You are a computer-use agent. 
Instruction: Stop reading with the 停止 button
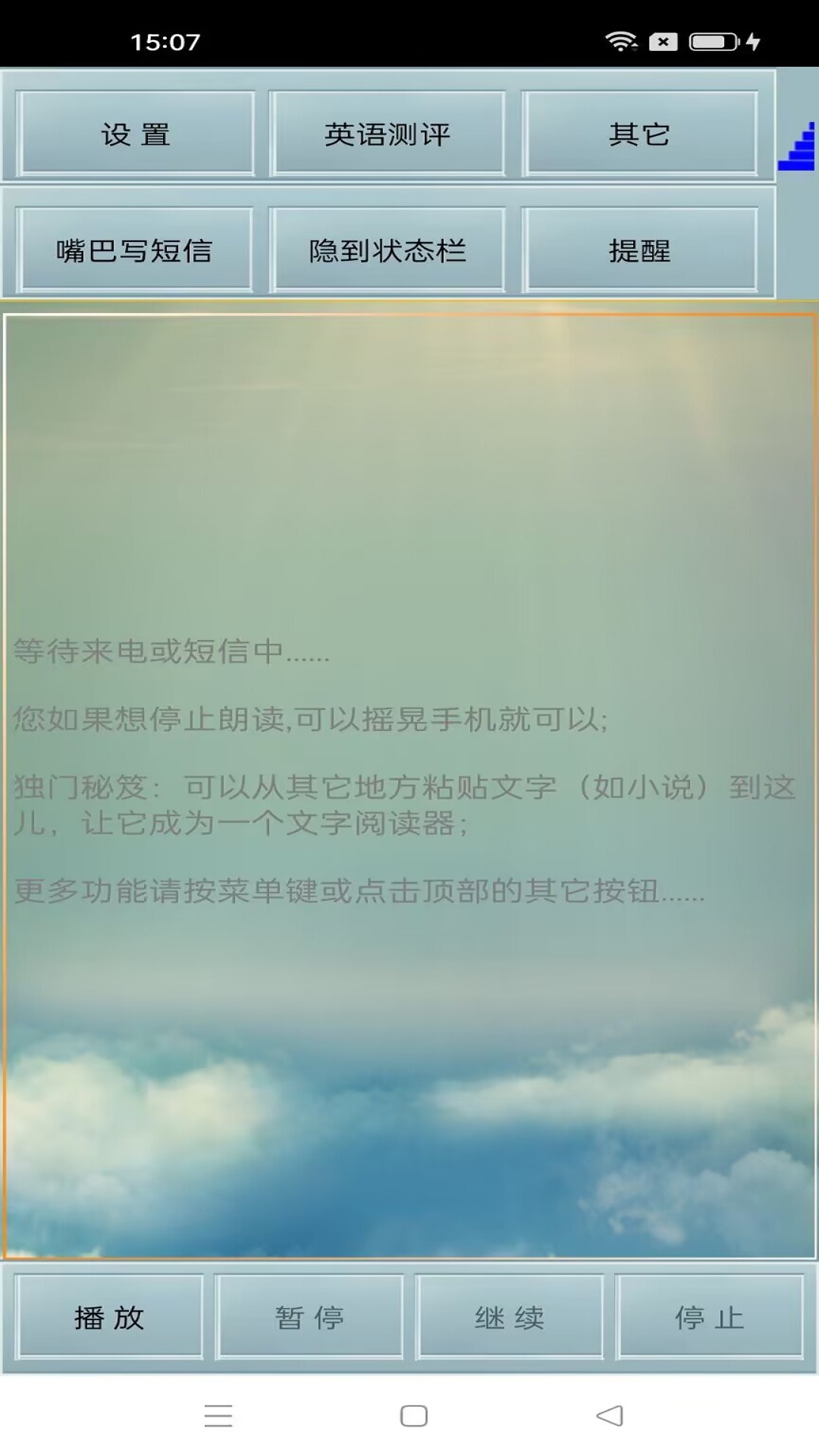pos(710,1317)
